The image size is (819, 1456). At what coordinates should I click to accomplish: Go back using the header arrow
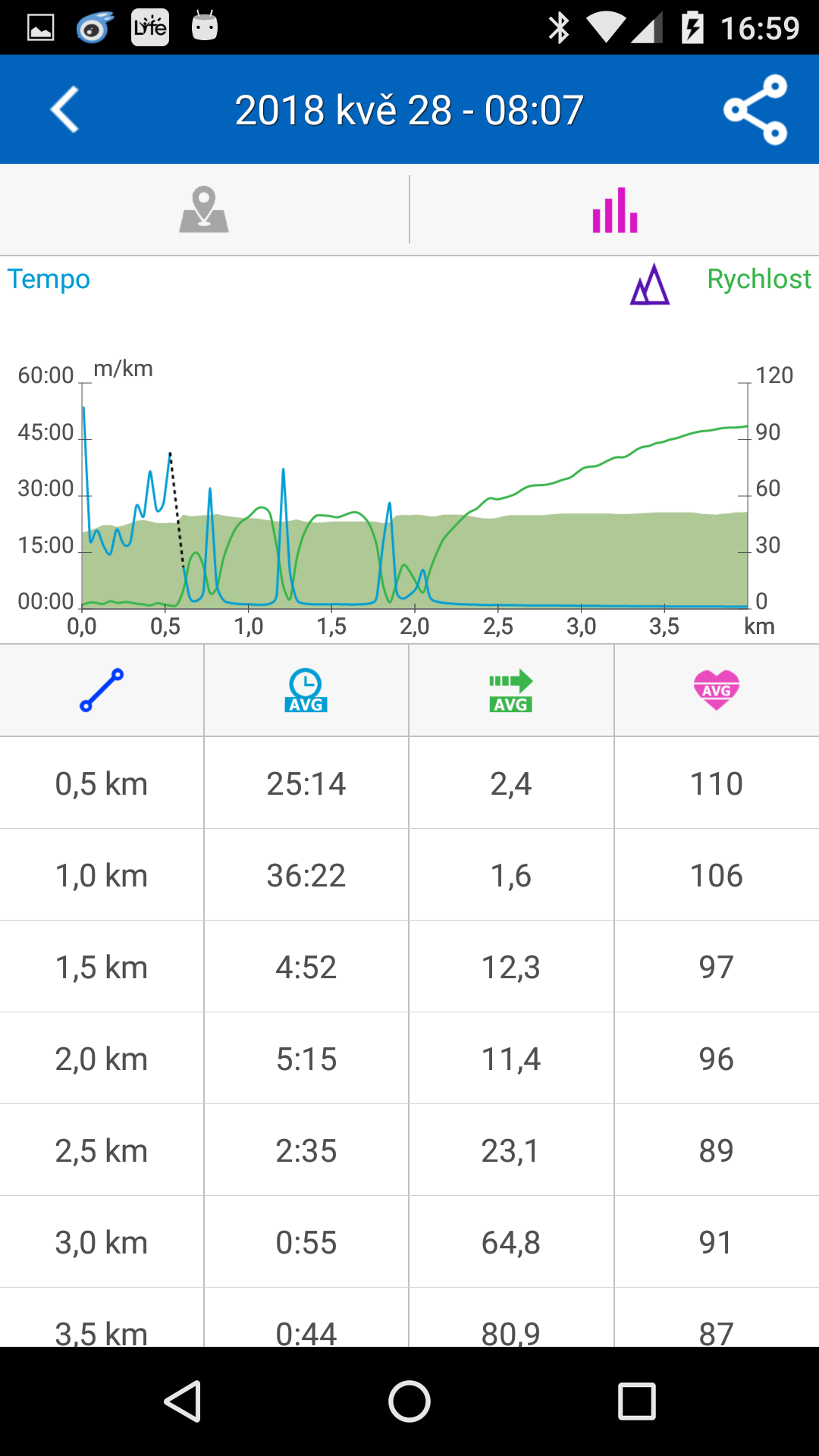[65, 110]
